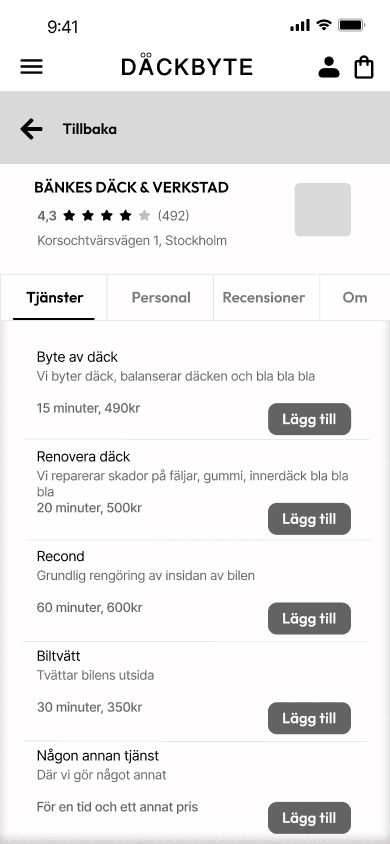Go back with the Tillbaka arrow
The image size is (390, 844).
(31, 129)
